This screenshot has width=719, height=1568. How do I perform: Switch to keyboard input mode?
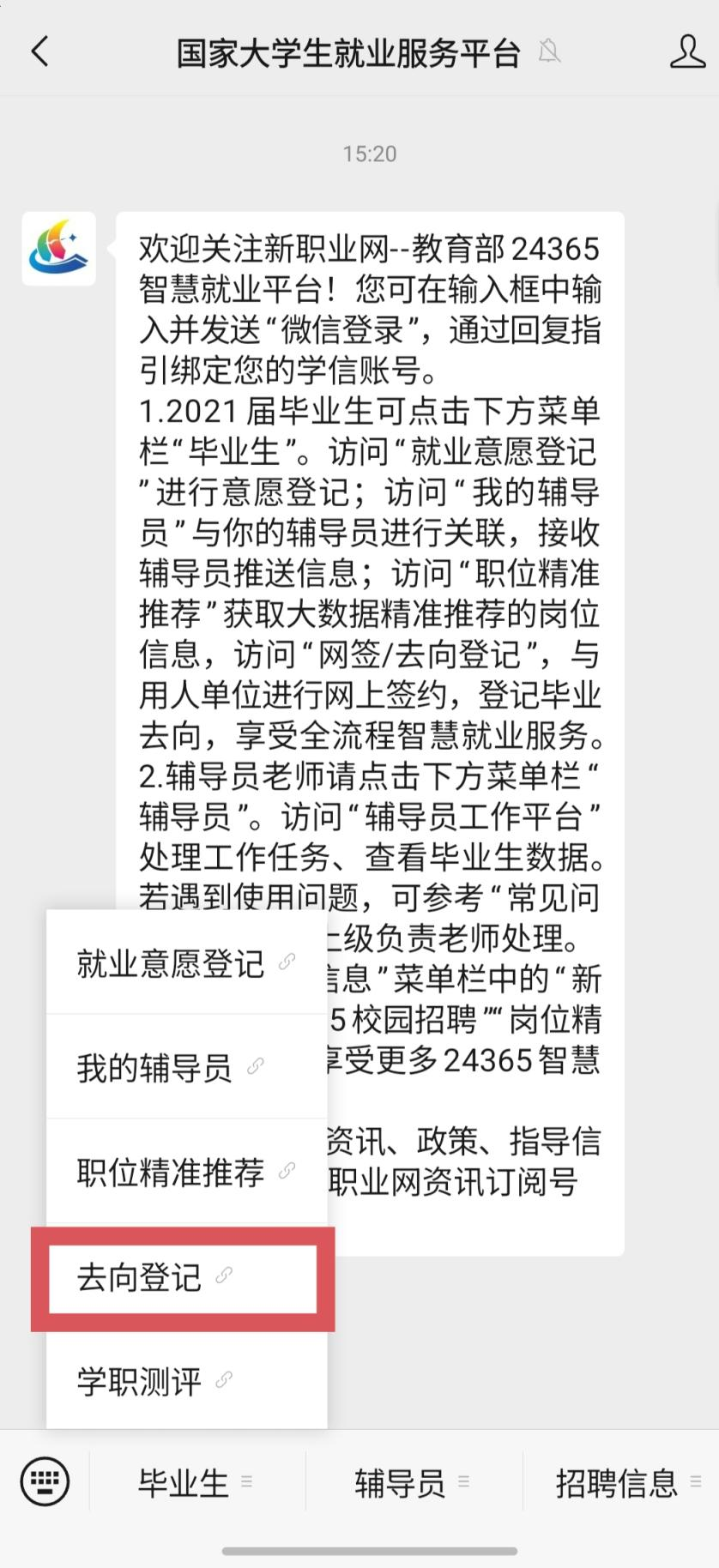click(x=45, y=1481)
